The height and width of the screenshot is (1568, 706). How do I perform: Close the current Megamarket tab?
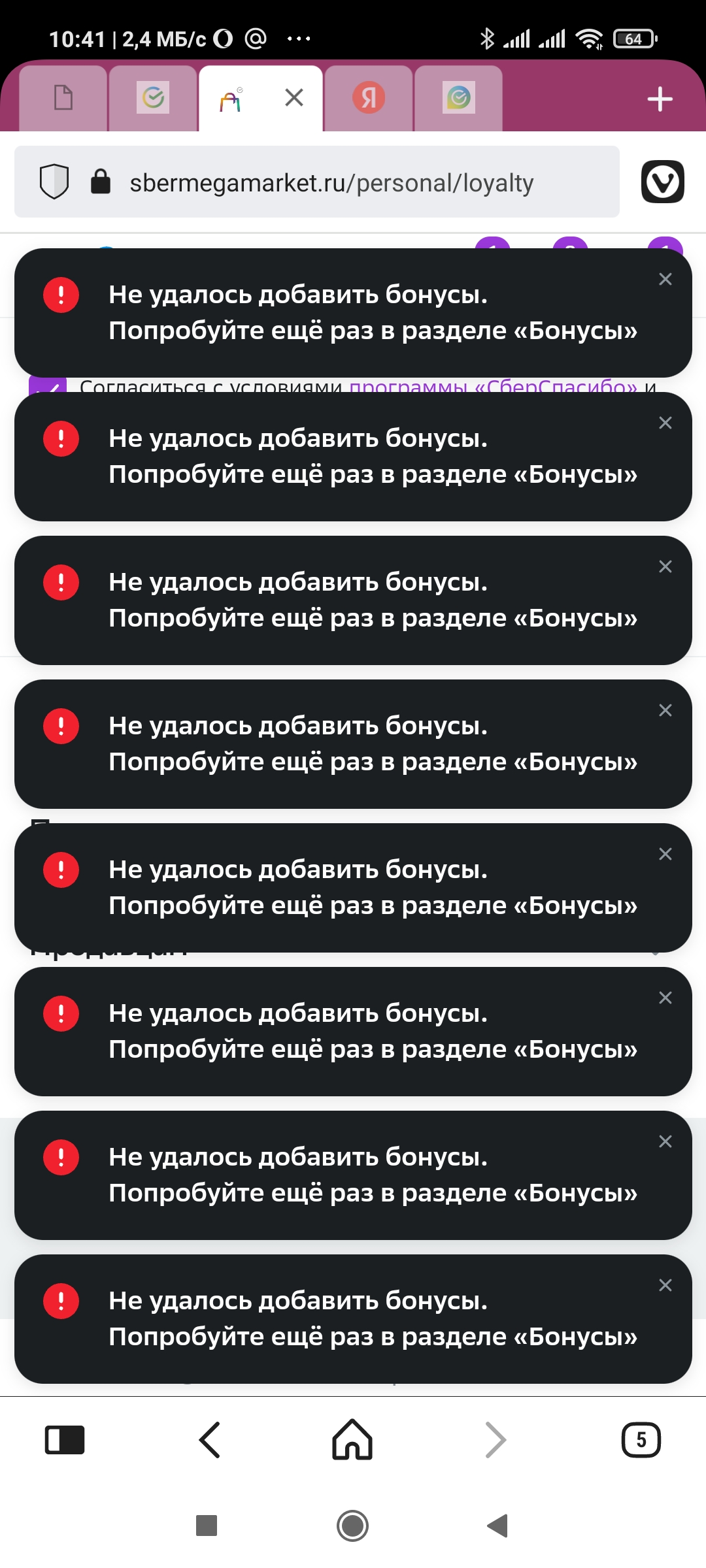294,98
